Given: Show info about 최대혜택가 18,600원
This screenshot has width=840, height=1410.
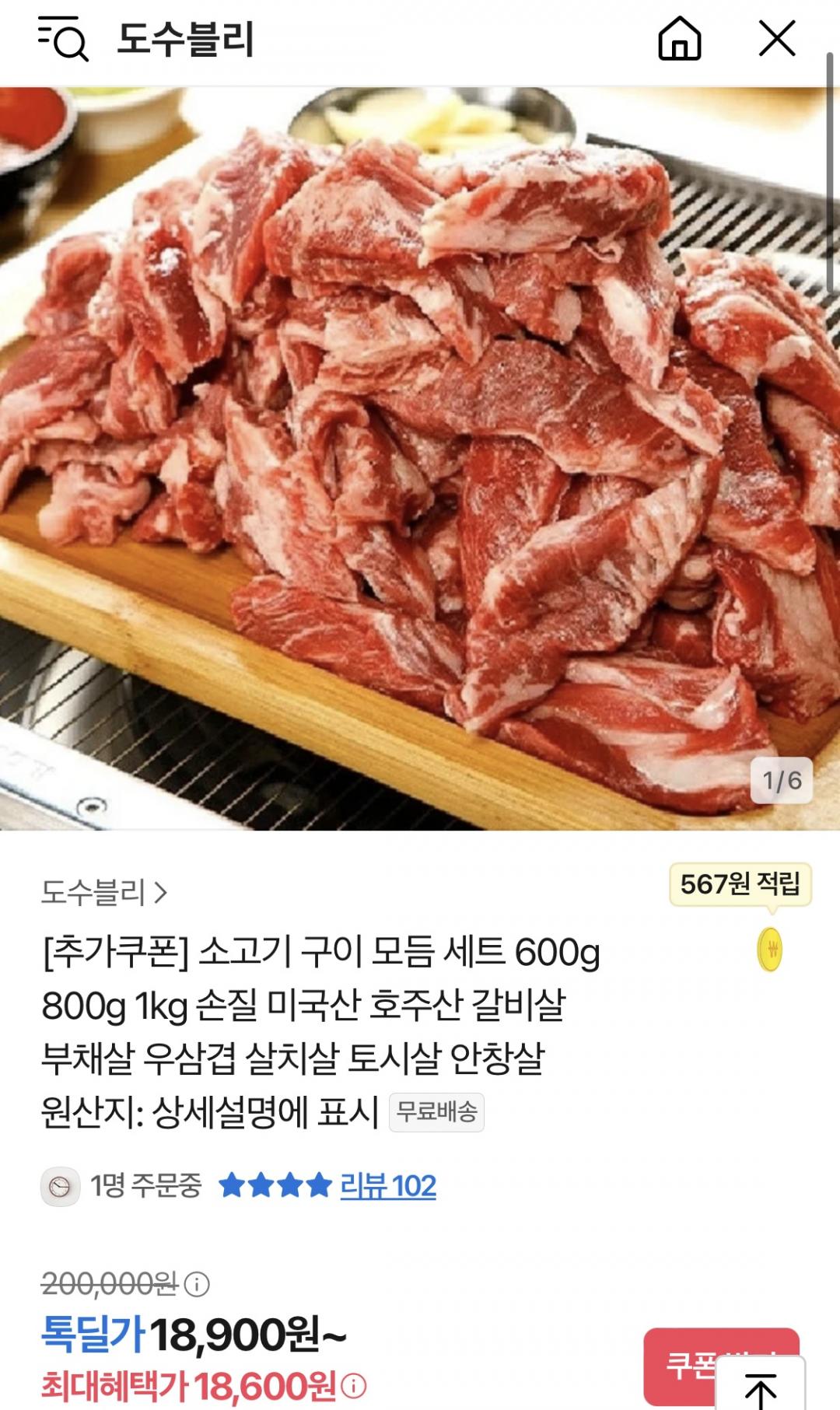Looking at the screenshot, I should pyautogui.click(x=354, y=1386).
